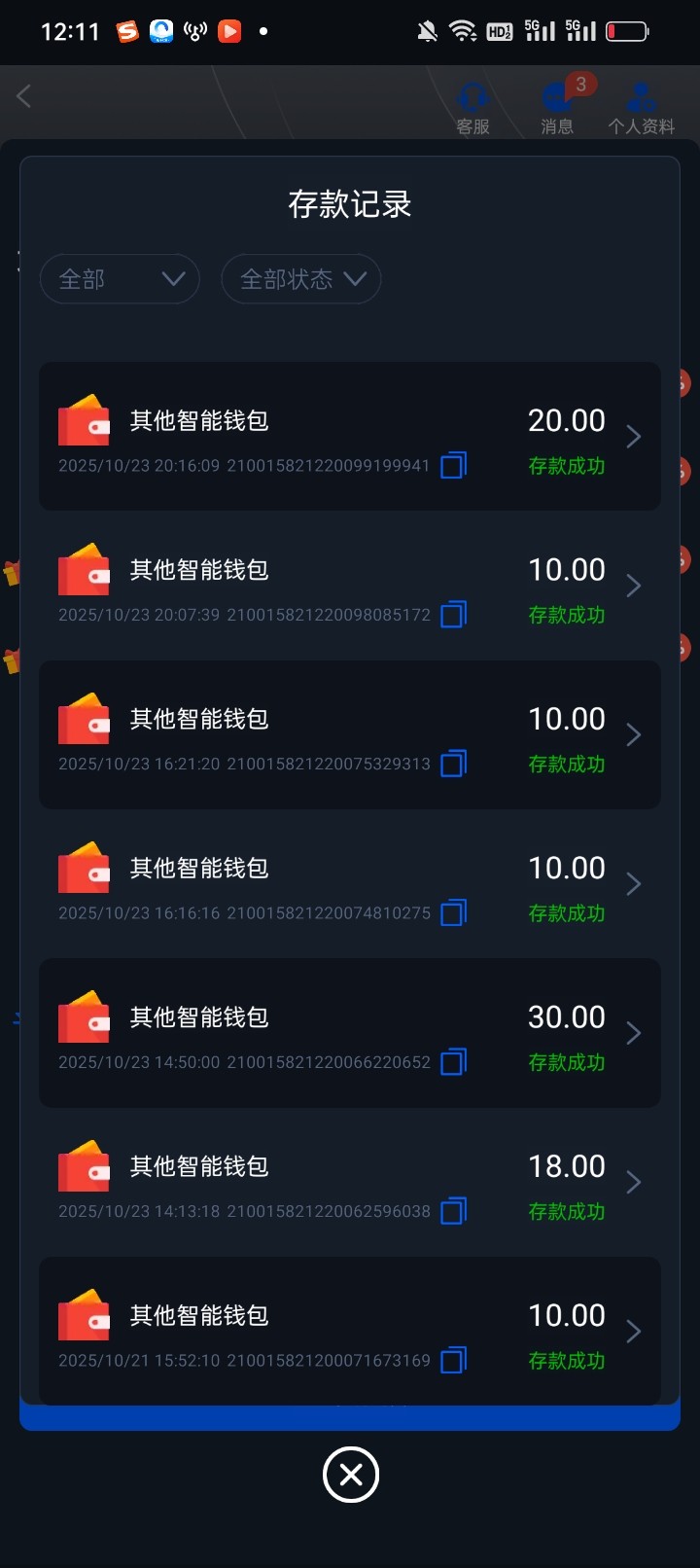Copy order number ending in 71673169
The height and width of the screenshot is (1568, 700).
[453, 1360]
